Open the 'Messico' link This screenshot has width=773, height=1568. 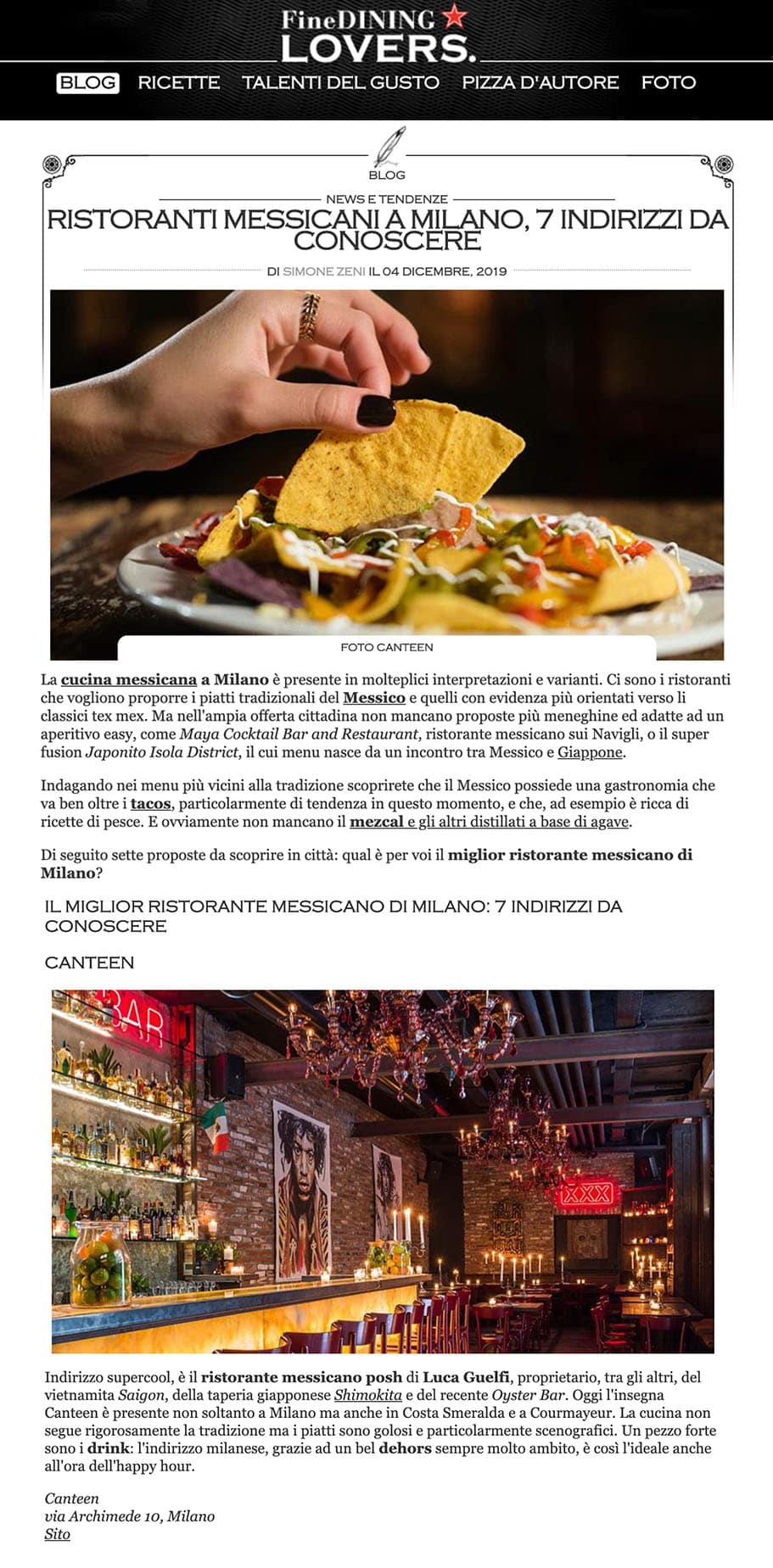tap(373, 698)
